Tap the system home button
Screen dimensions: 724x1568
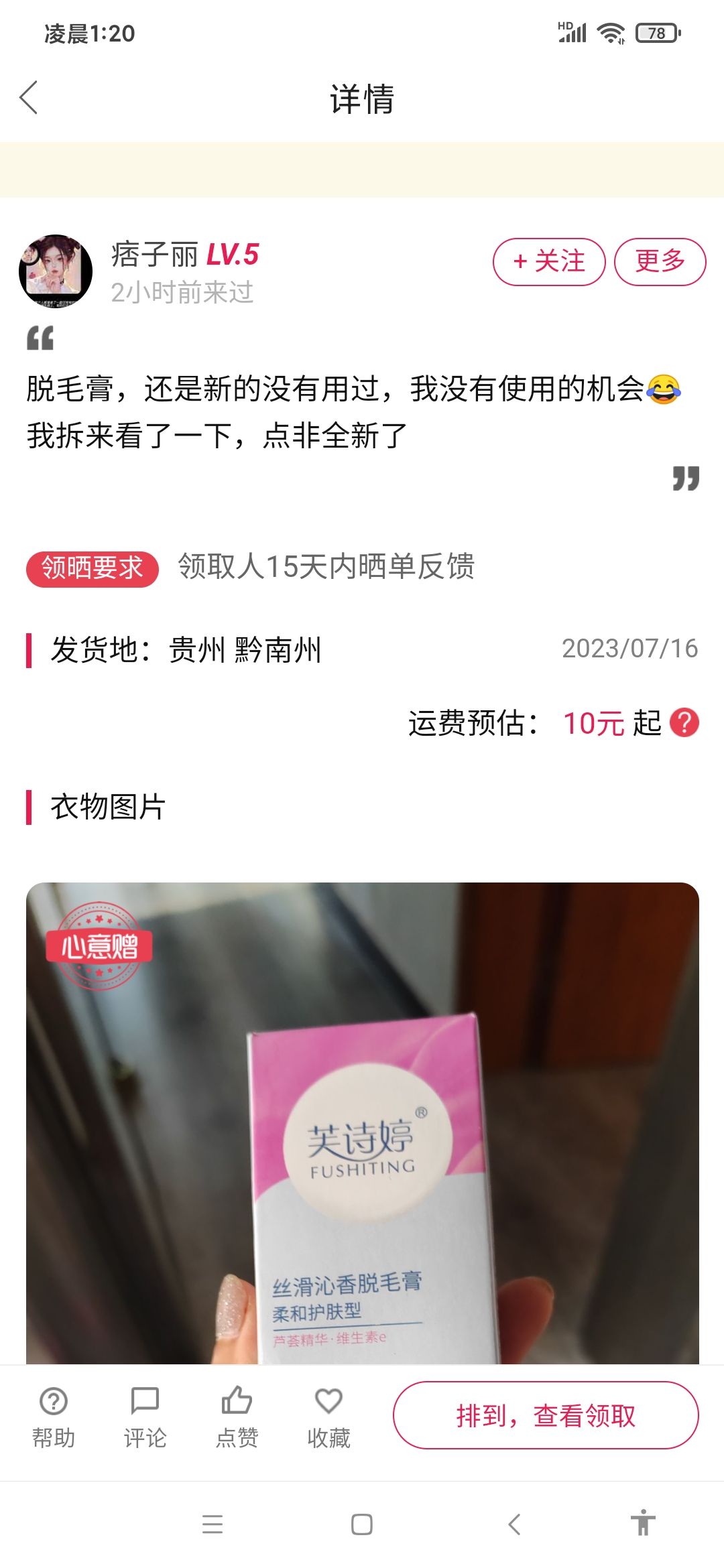click(x=362, y=1524)
